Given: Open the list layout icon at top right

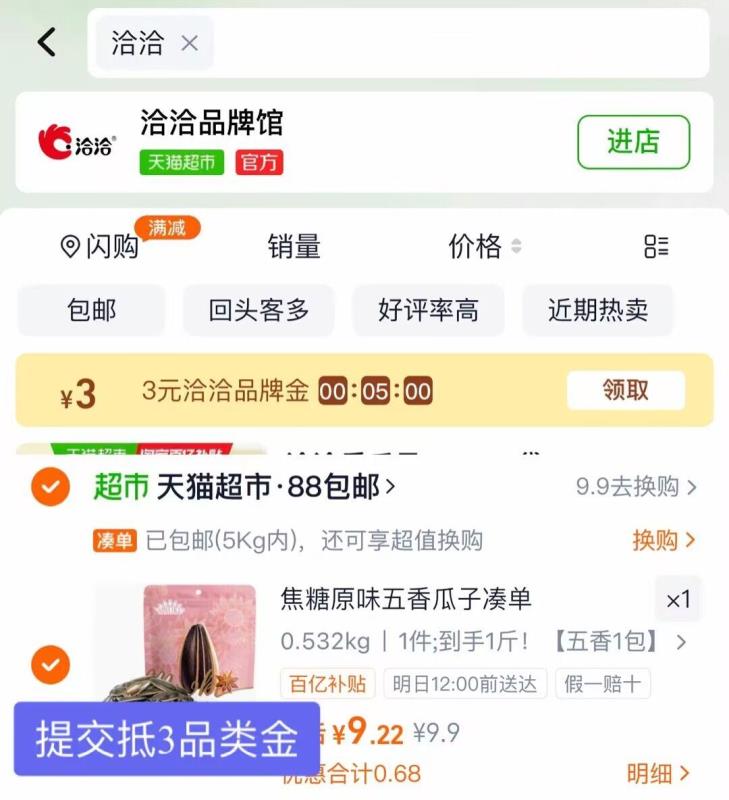Looking at the screenshot, I should click(657, 247).
